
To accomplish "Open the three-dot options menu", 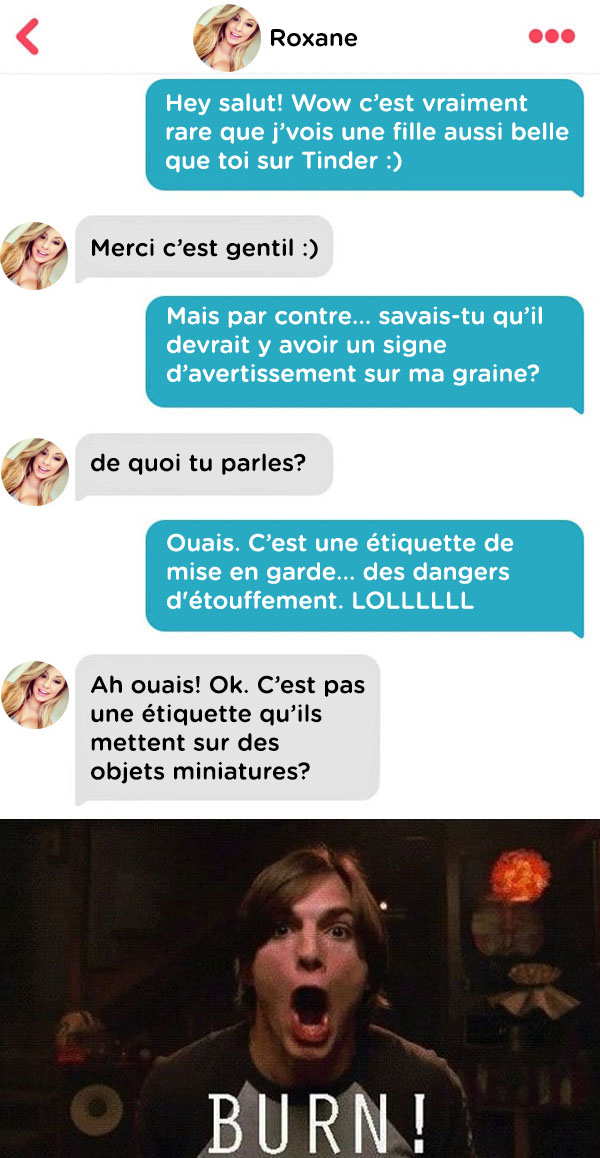I will 551,36.
